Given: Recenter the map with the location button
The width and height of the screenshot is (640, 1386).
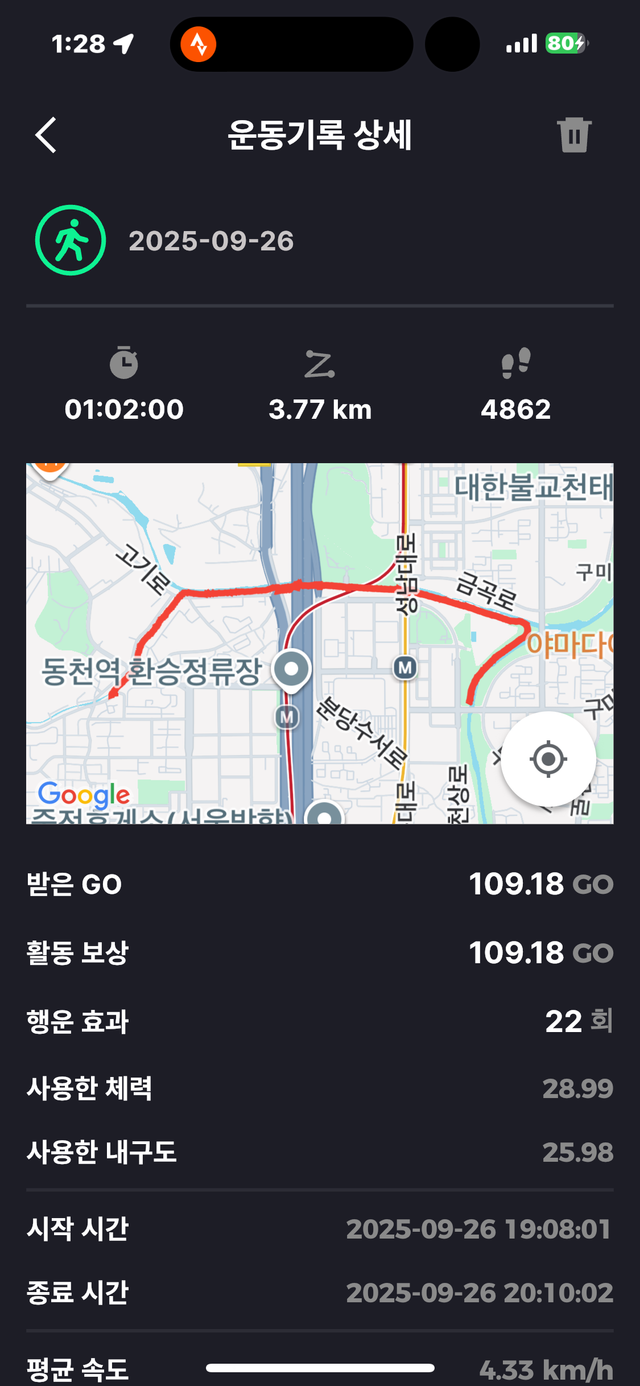Looking at the screenshot, I should pyautogui.click(x=548, y=759).
